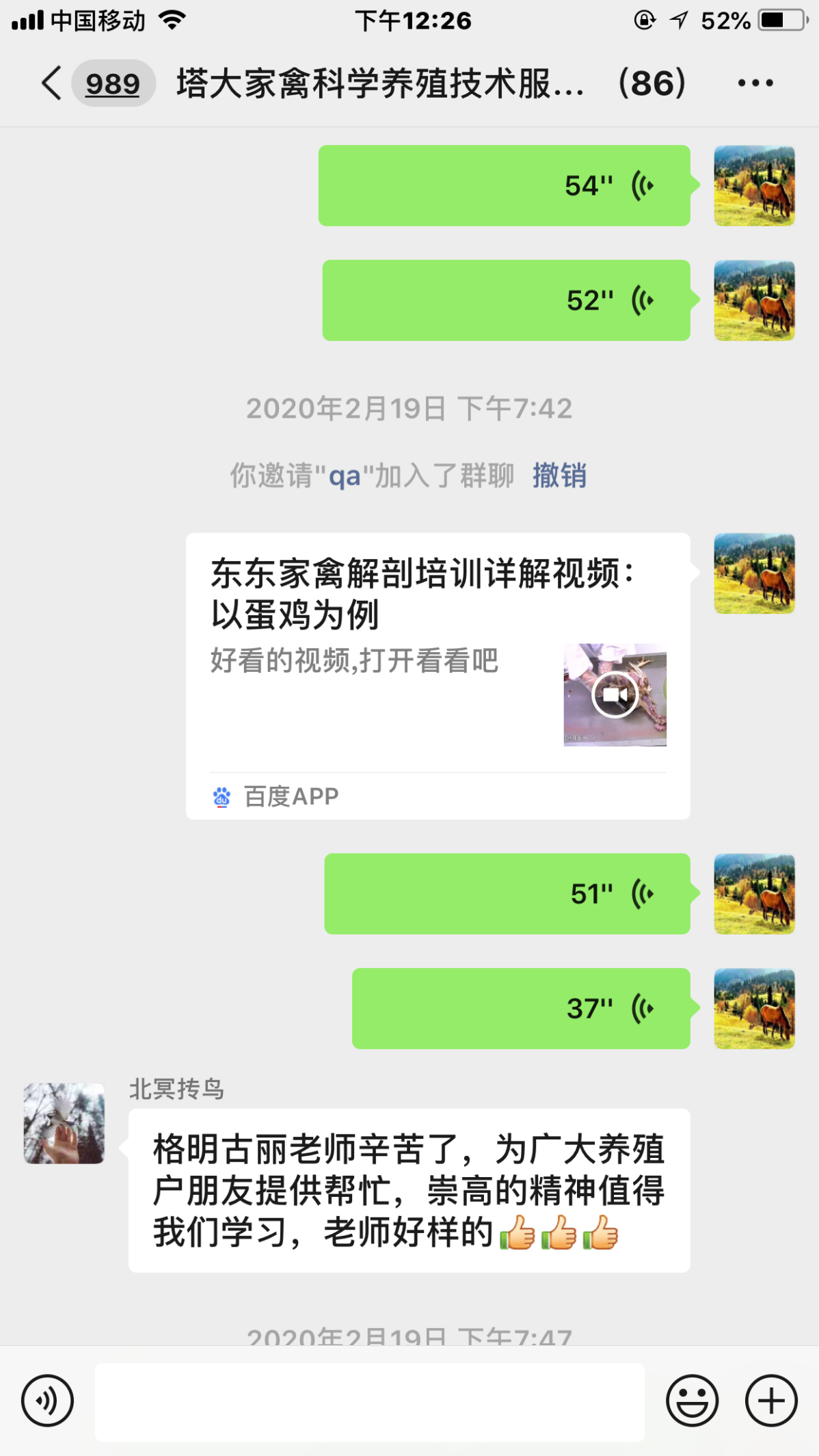
Task: Open the 东东家禽解剖培训详解视频 shared card
Action: click(x=438, y=675)
